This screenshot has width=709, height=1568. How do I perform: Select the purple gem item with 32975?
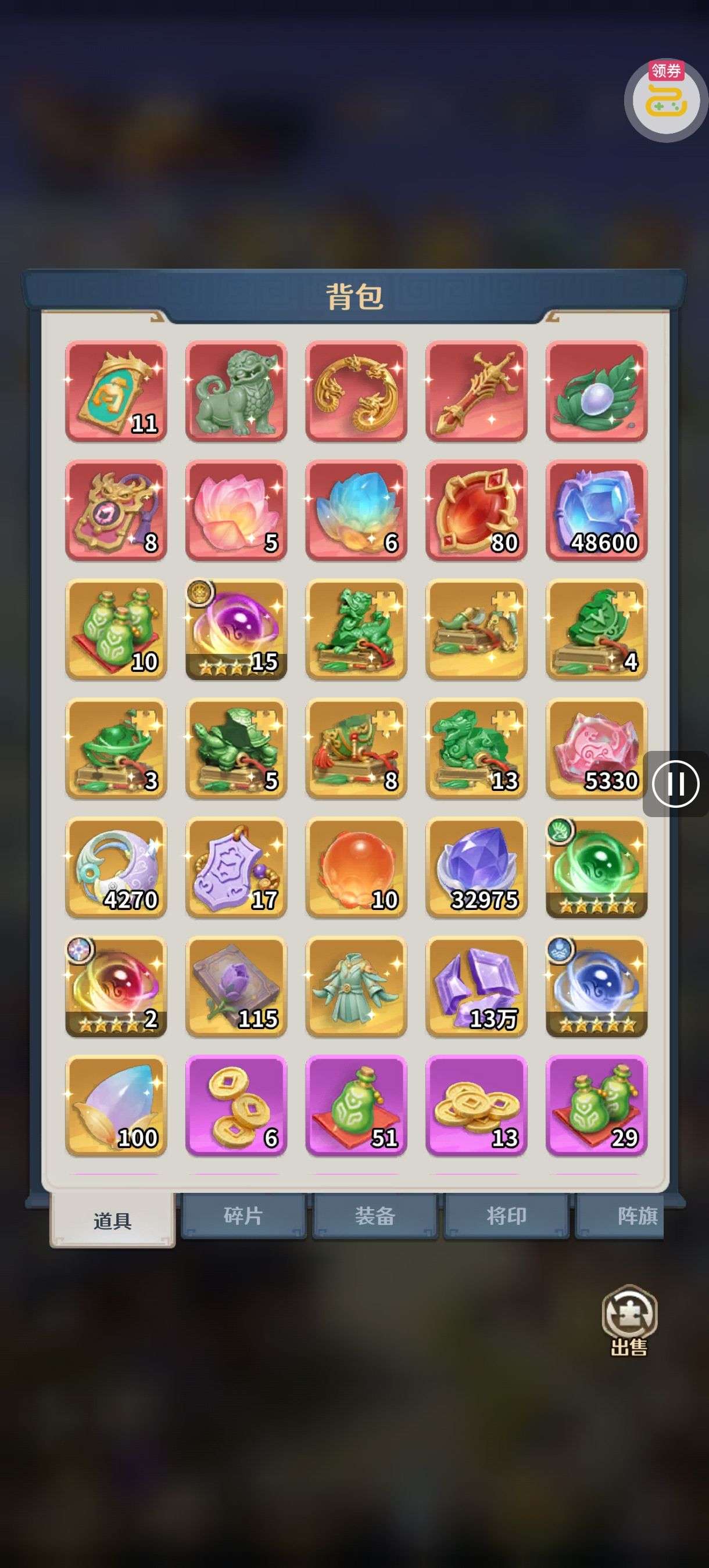477,868
